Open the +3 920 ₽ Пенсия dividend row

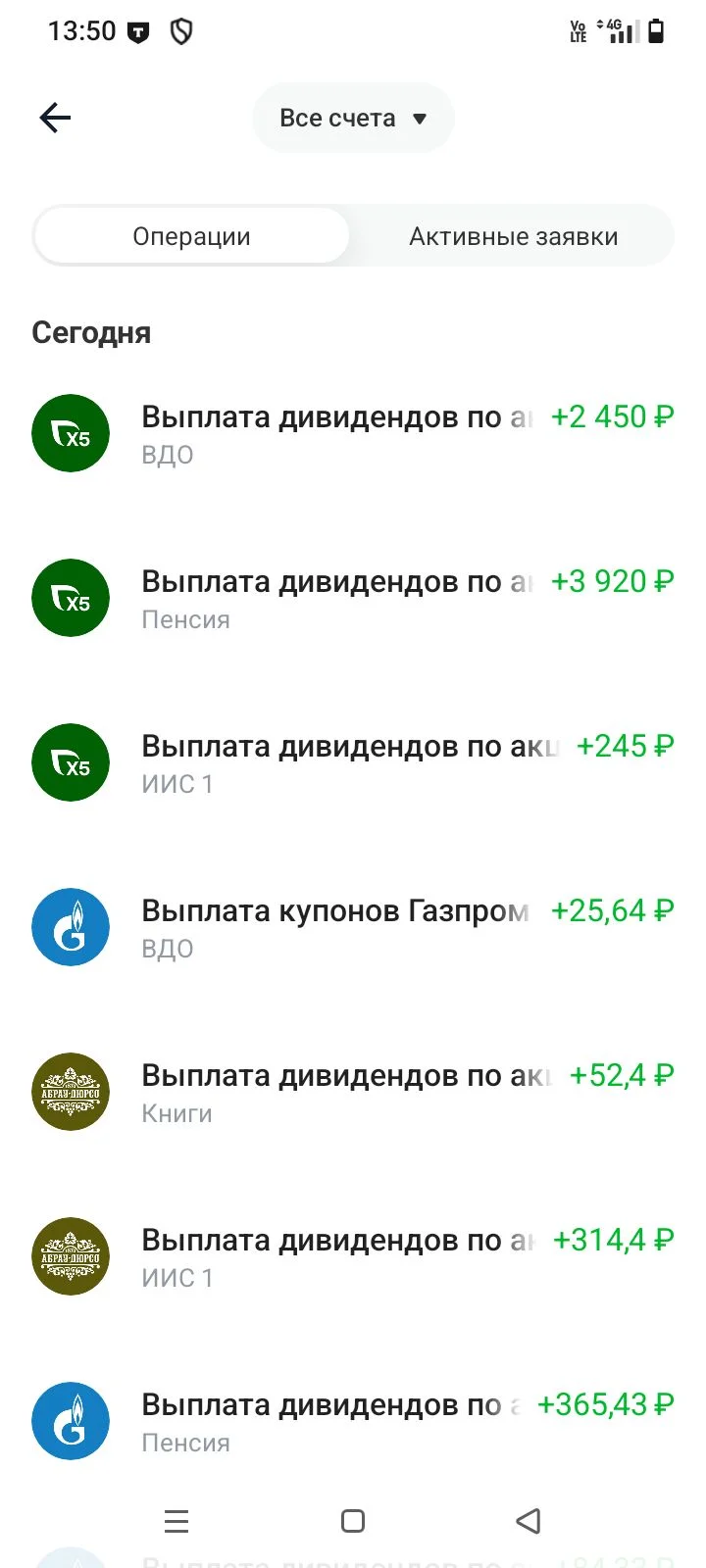point(353,598)
